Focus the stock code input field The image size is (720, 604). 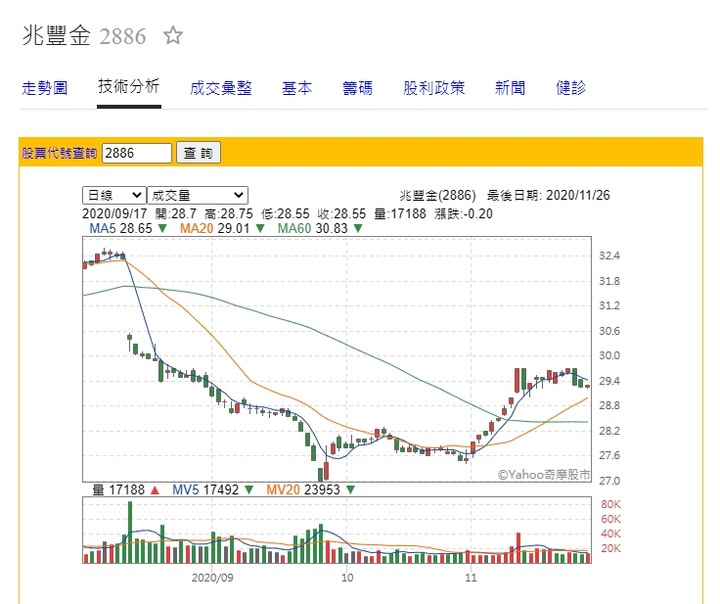(137, 153)
